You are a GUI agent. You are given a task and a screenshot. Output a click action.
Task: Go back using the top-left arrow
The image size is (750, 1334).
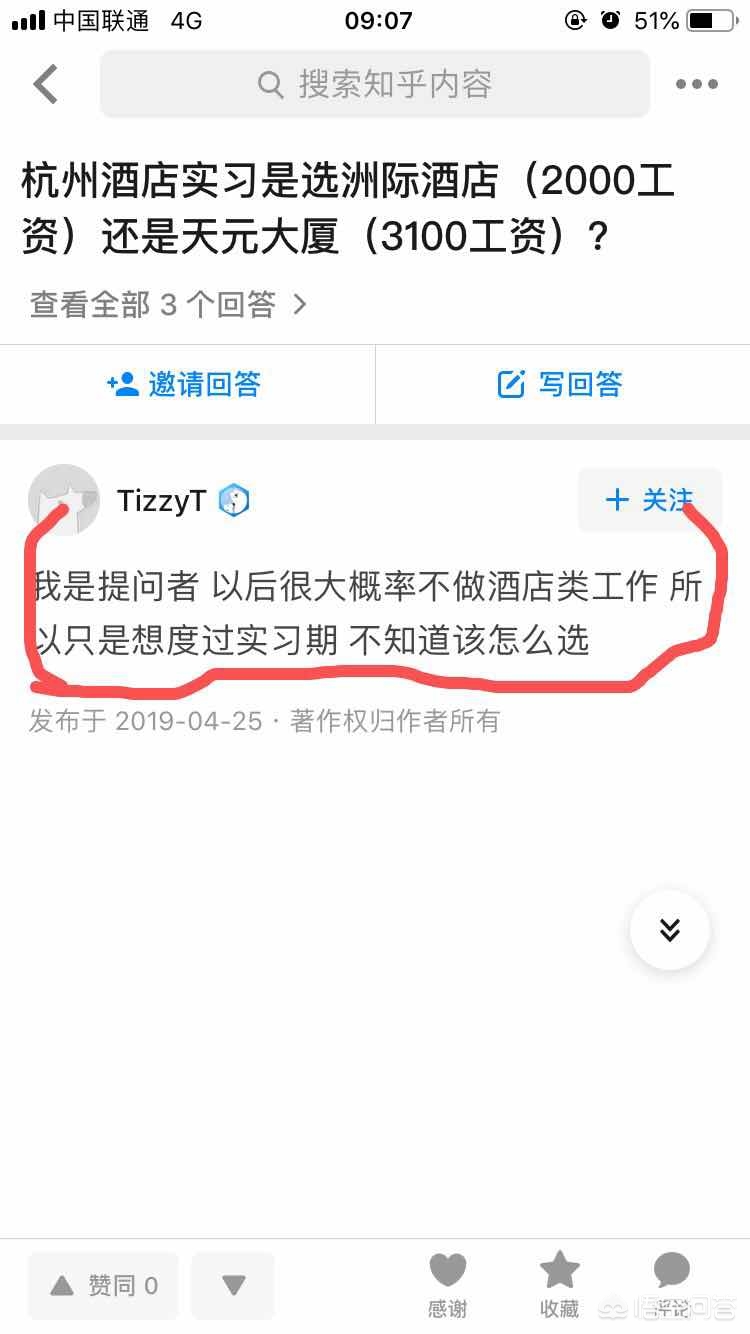[x=46, y=84]
